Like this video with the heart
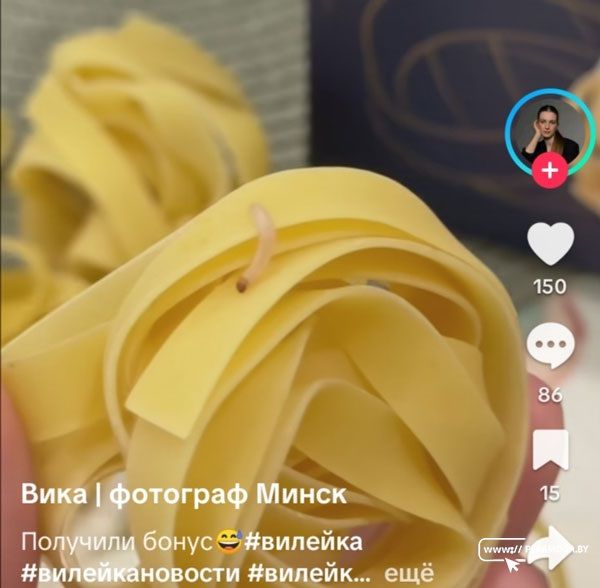This screenshot has width=600, height=588. click(550, 245)
